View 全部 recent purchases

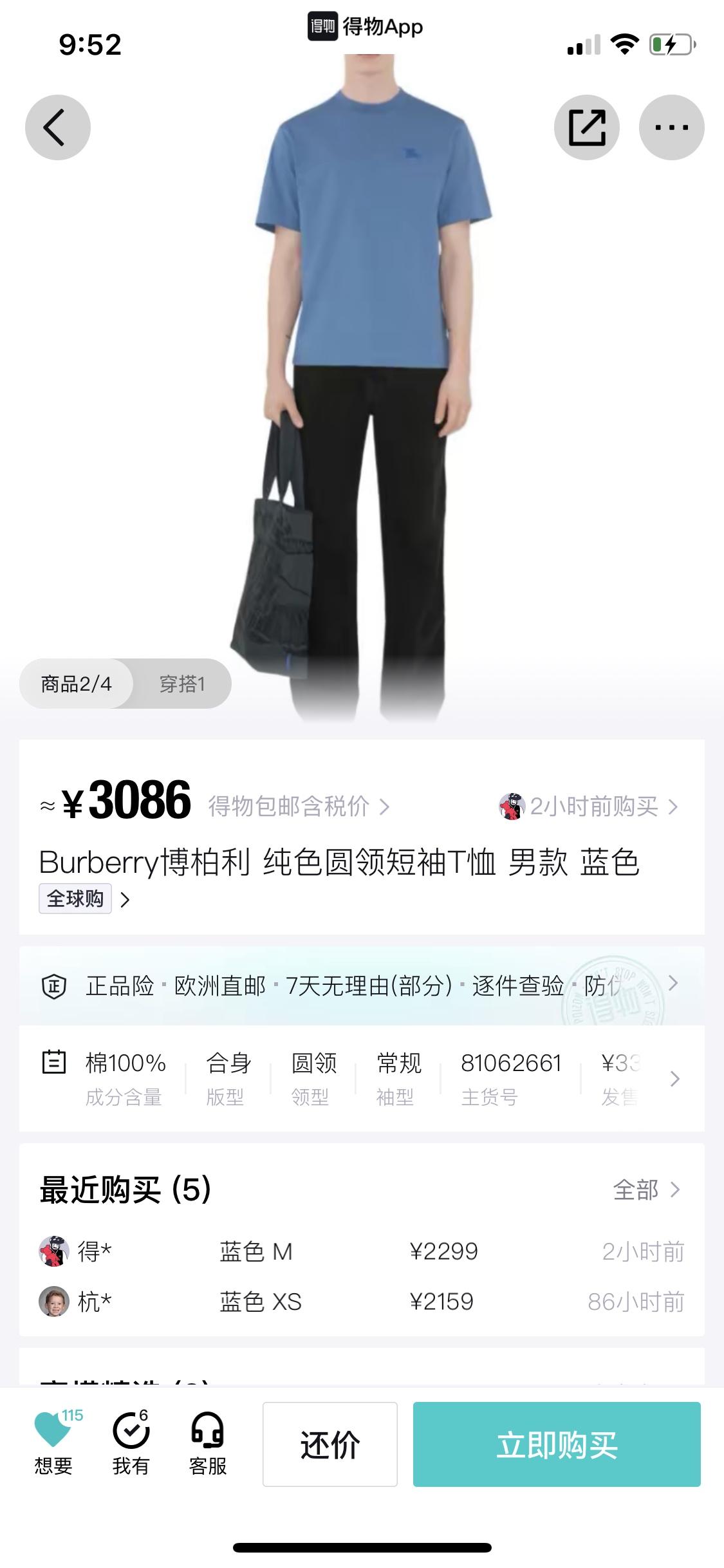pos(645,1190)
